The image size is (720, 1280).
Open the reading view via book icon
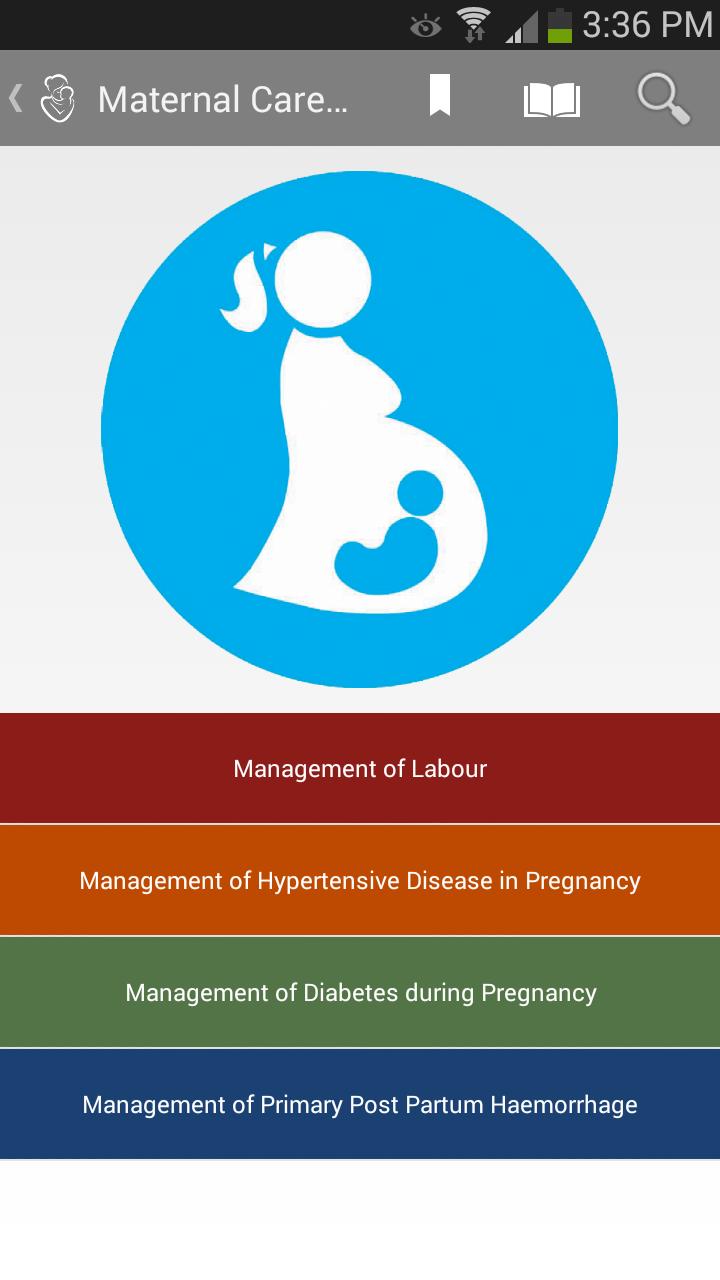tap(553, 99)
